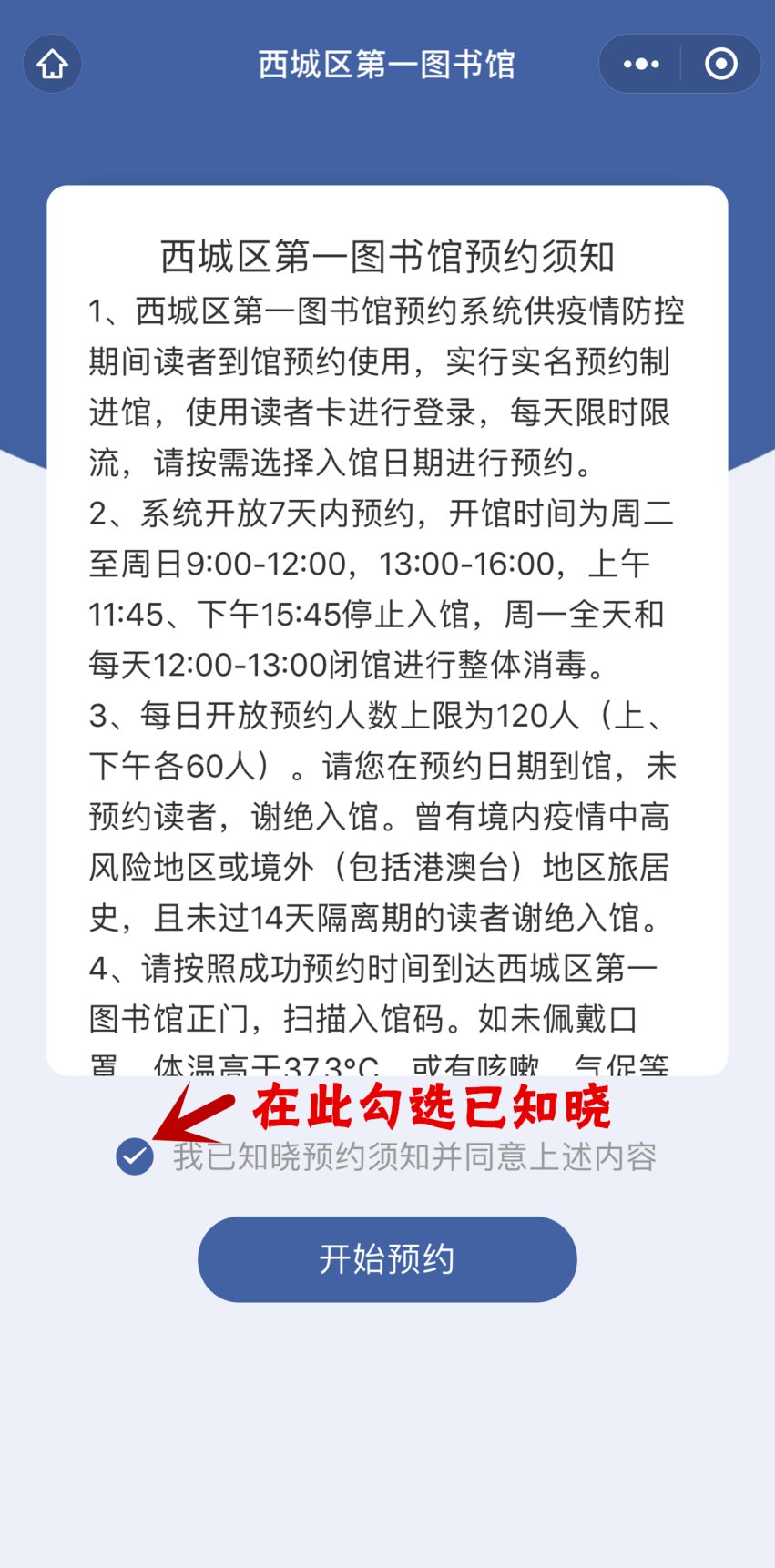Close the mini program via circle icon
The width and height of the screenshot is (775, 1568).
tap(720, 64)
